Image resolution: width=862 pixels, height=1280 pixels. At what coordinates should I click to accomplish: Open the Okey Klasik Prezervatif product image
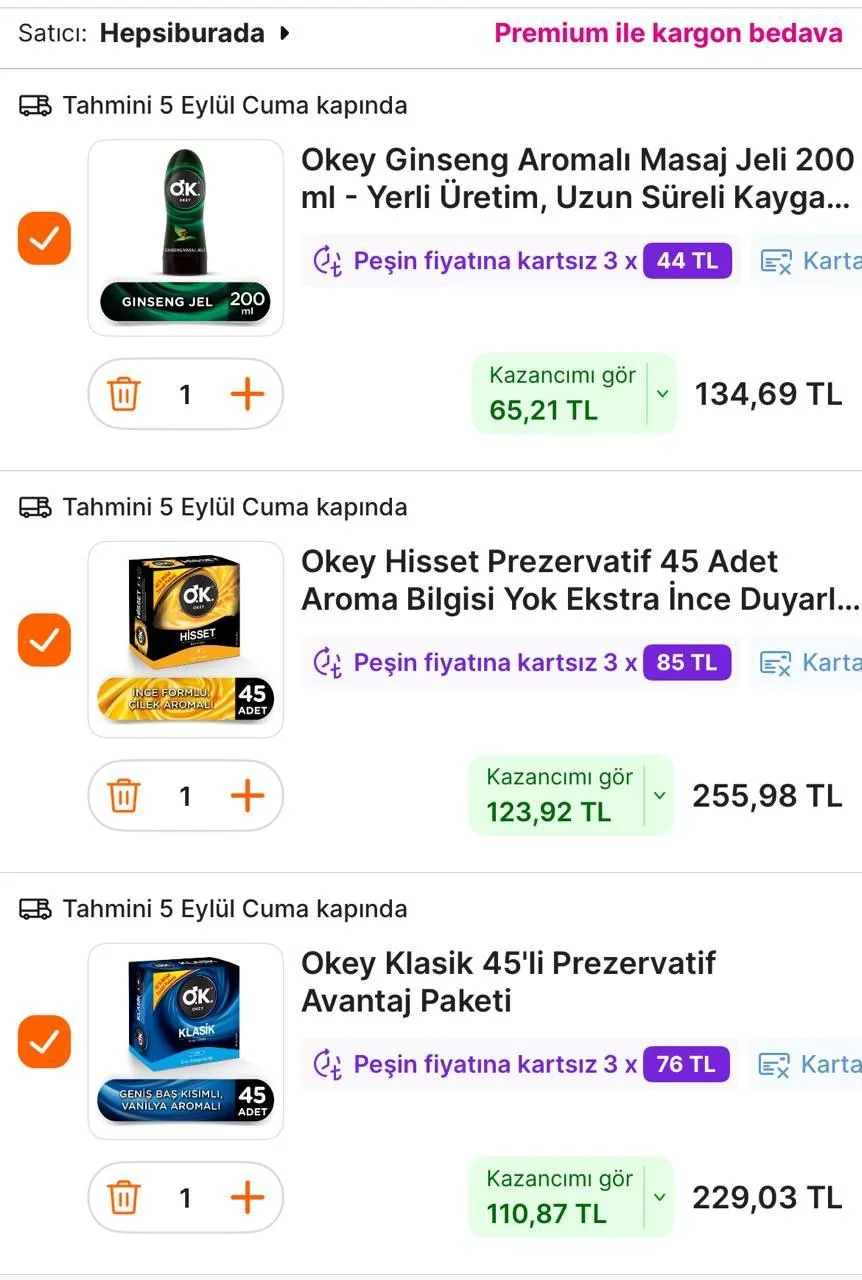pos(186,1042)
